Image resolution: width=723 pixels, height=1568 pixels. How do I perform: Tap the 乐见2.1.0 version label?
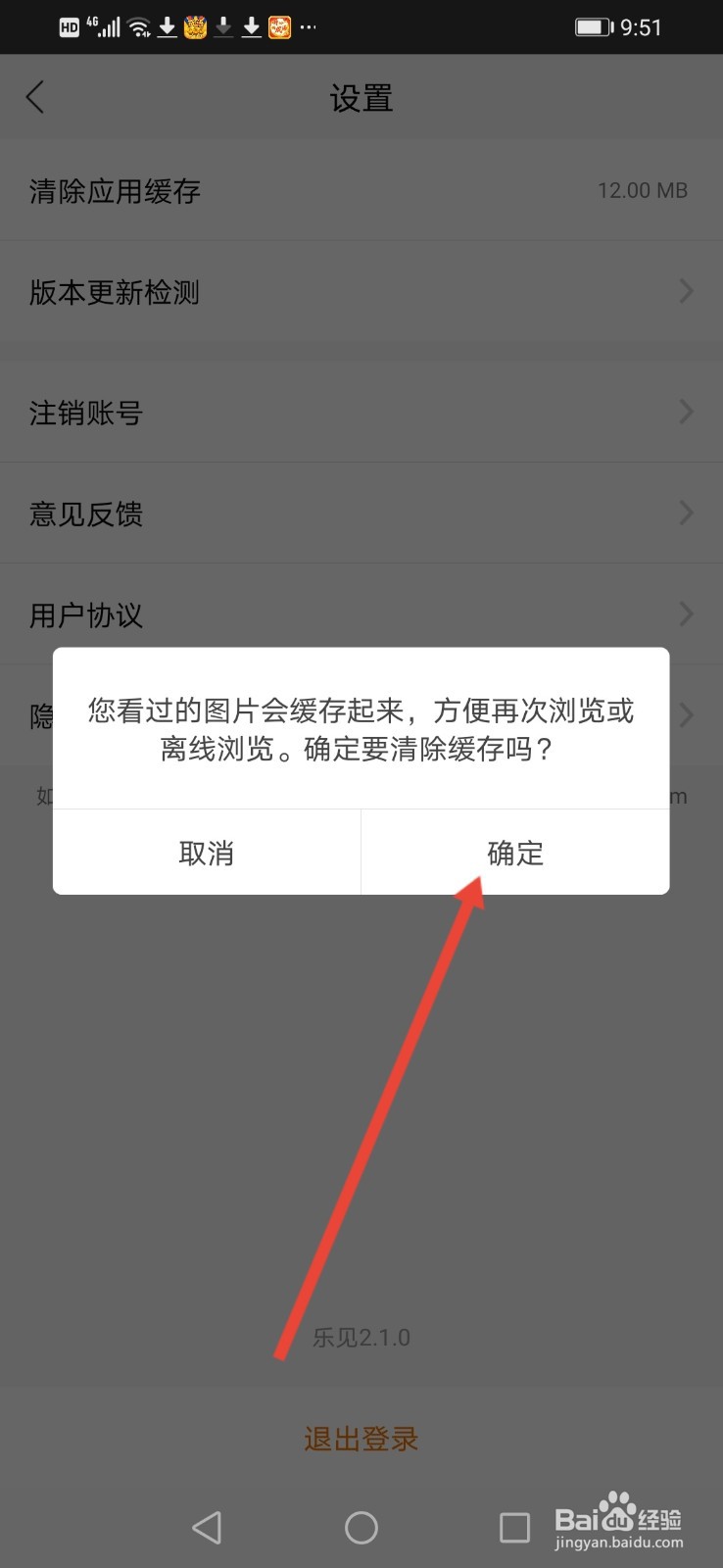tap(361, 1337)
